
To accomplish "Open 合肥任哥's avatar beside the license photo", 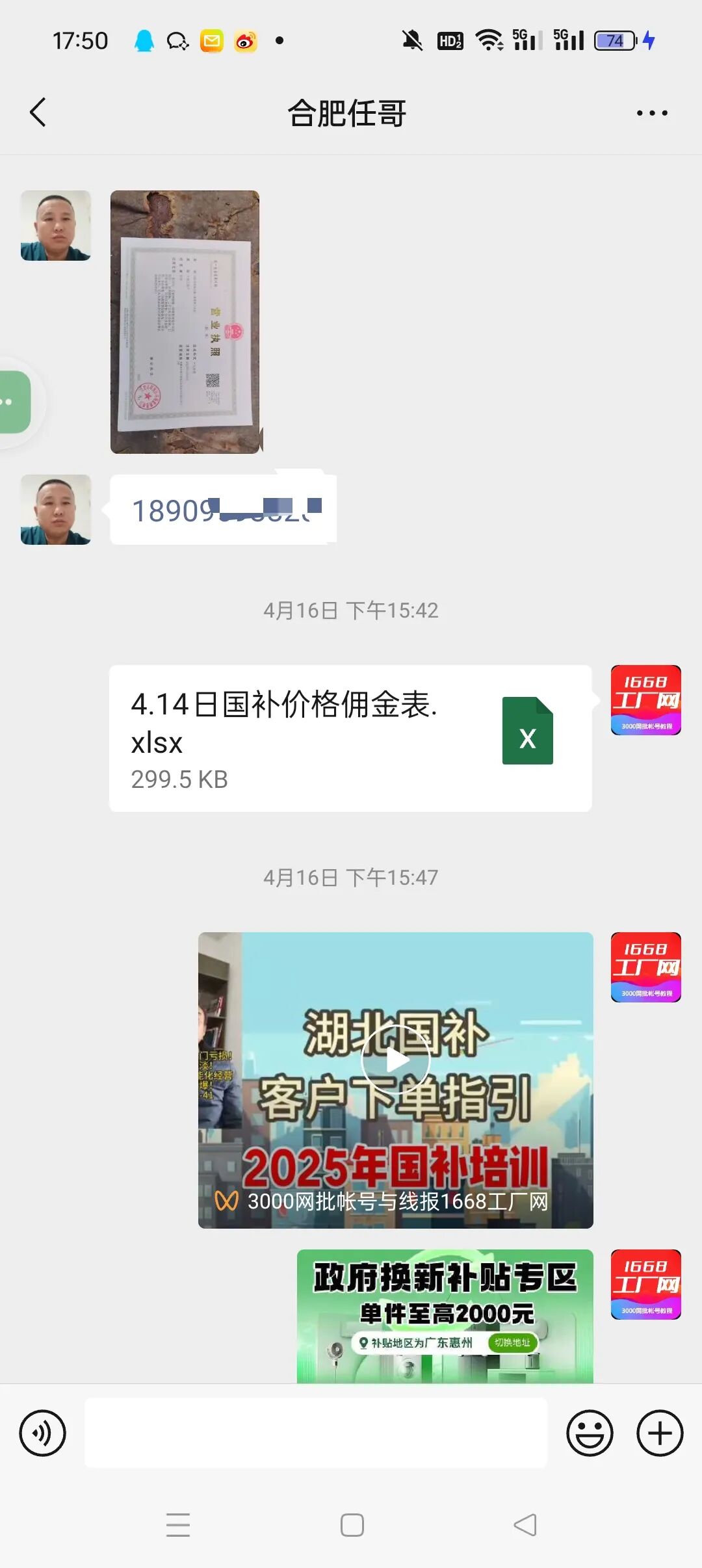I will click(56, 226).
